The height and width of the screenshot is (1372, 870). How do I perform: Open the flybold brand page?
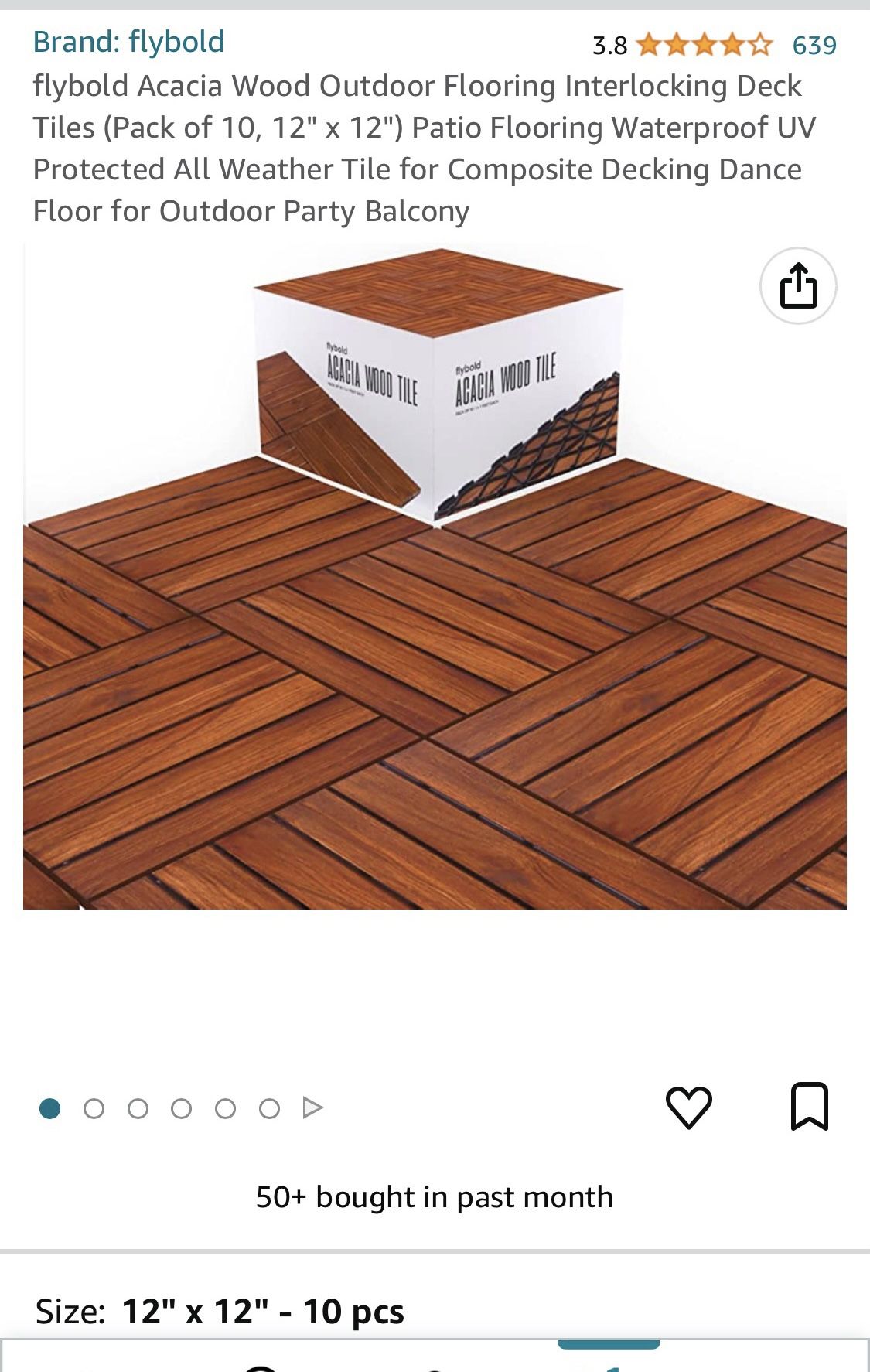(x=128, y=42)
